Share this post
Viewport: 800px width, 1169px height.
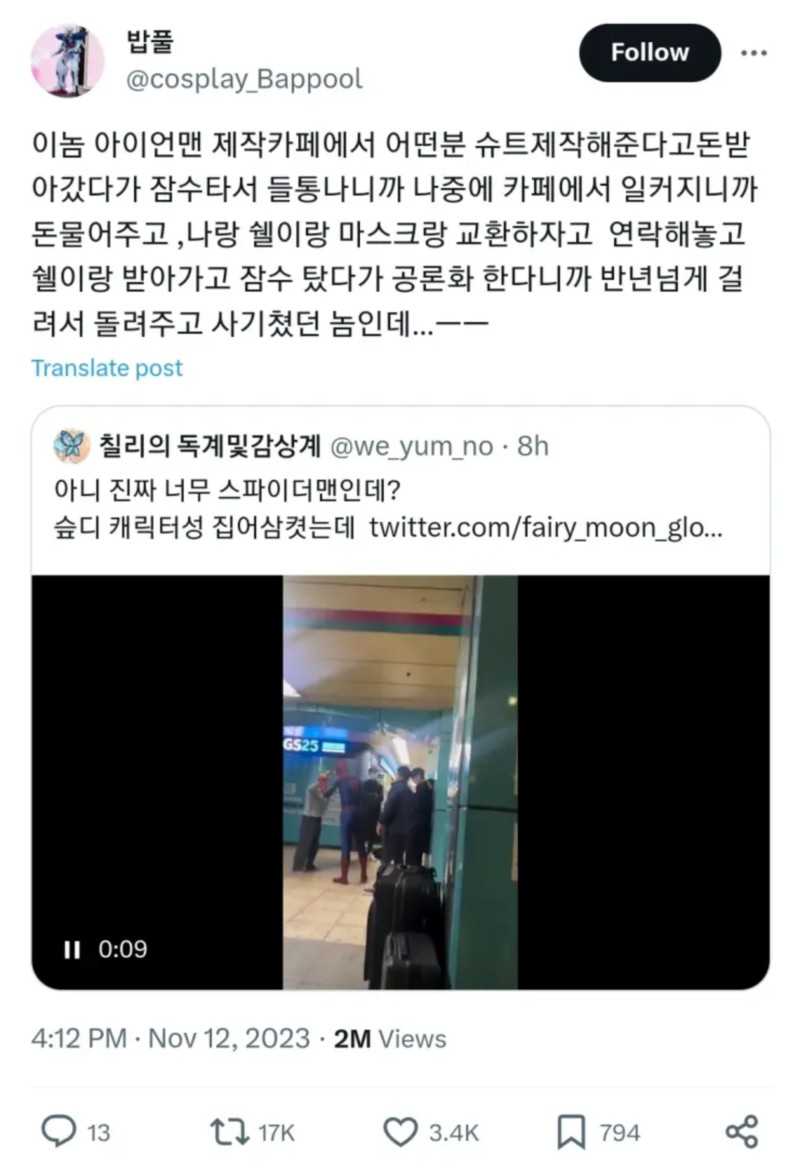coord(741,1131)
